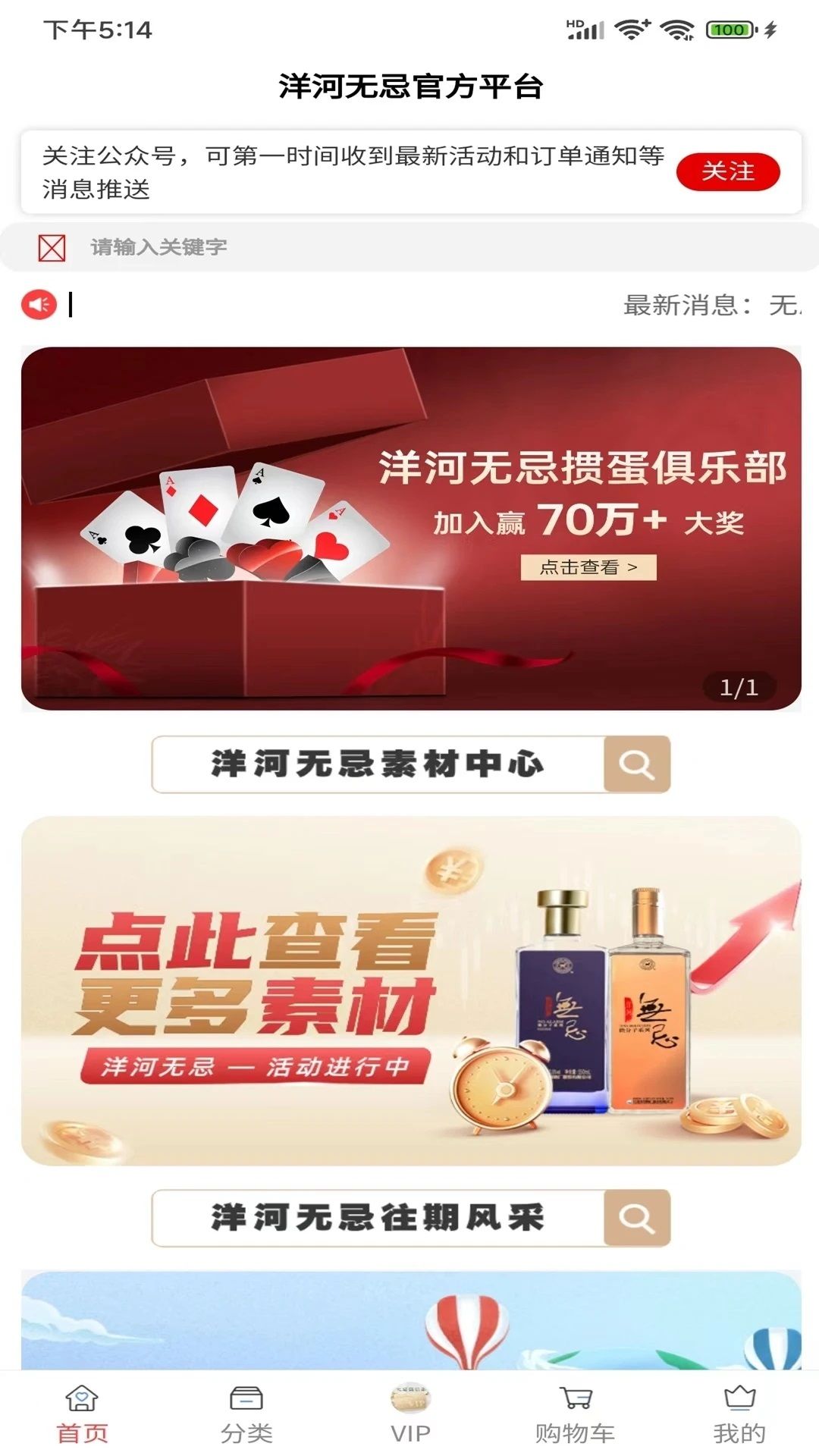Open the 点此查看更多素材 banner
Image resolution: width=819 pixels, height=1456 pixels.
(x=411, y=991)
